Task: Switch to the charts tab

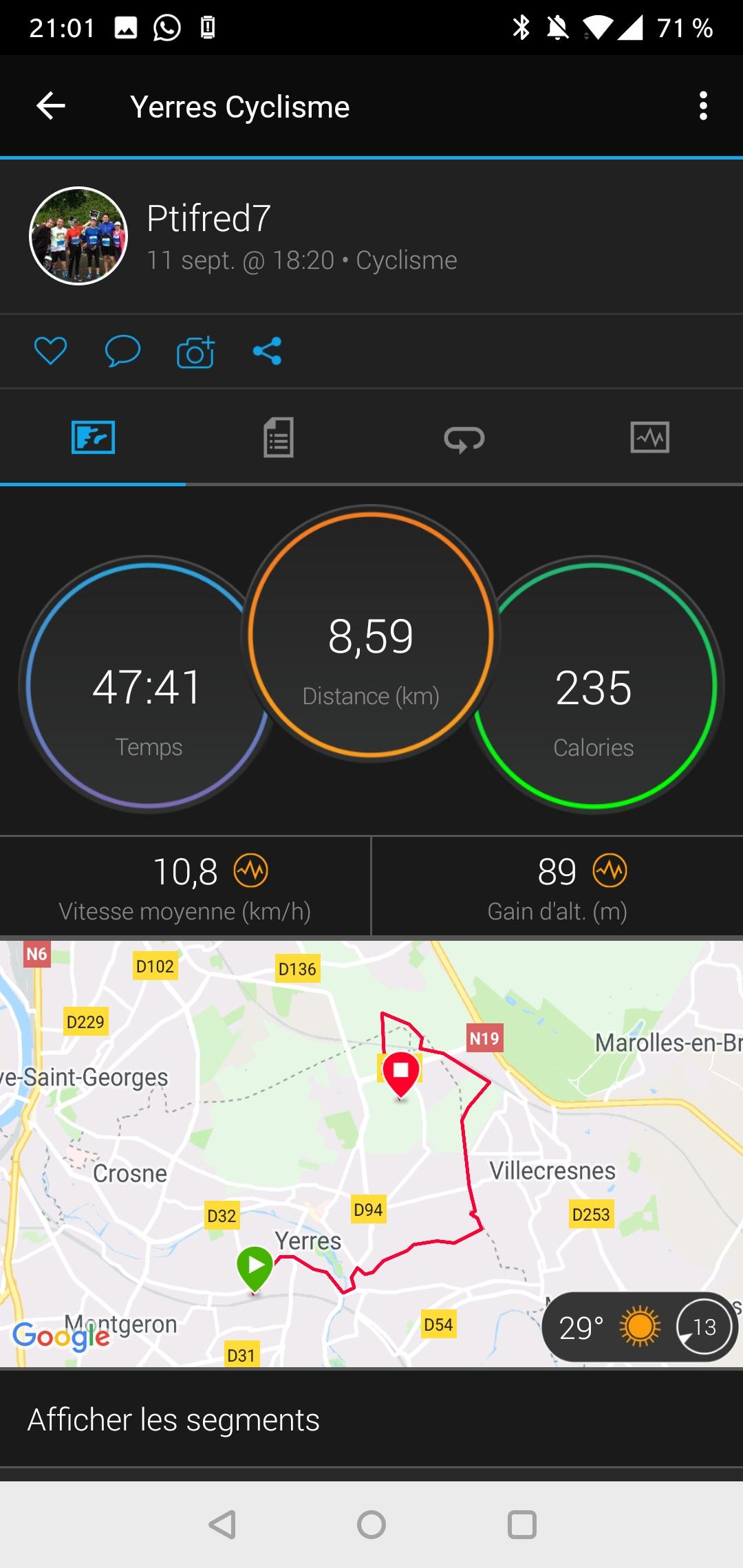Action: [x=650, y=437]
